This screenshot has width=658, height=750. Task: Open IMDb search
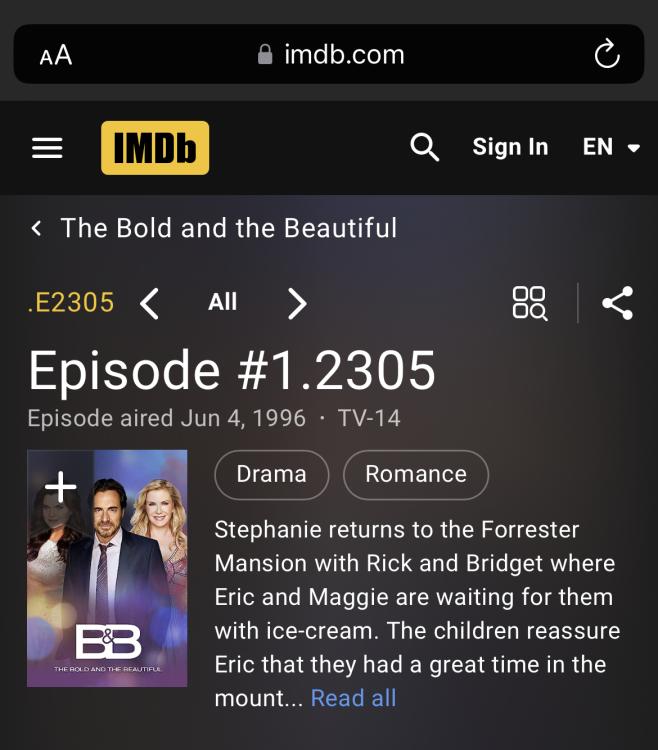pos(425,148)
